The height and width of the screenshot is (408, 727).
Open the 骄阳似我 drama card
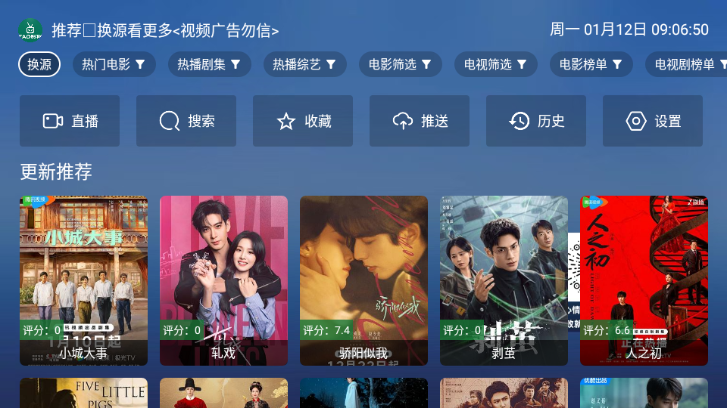click(364, 280)
